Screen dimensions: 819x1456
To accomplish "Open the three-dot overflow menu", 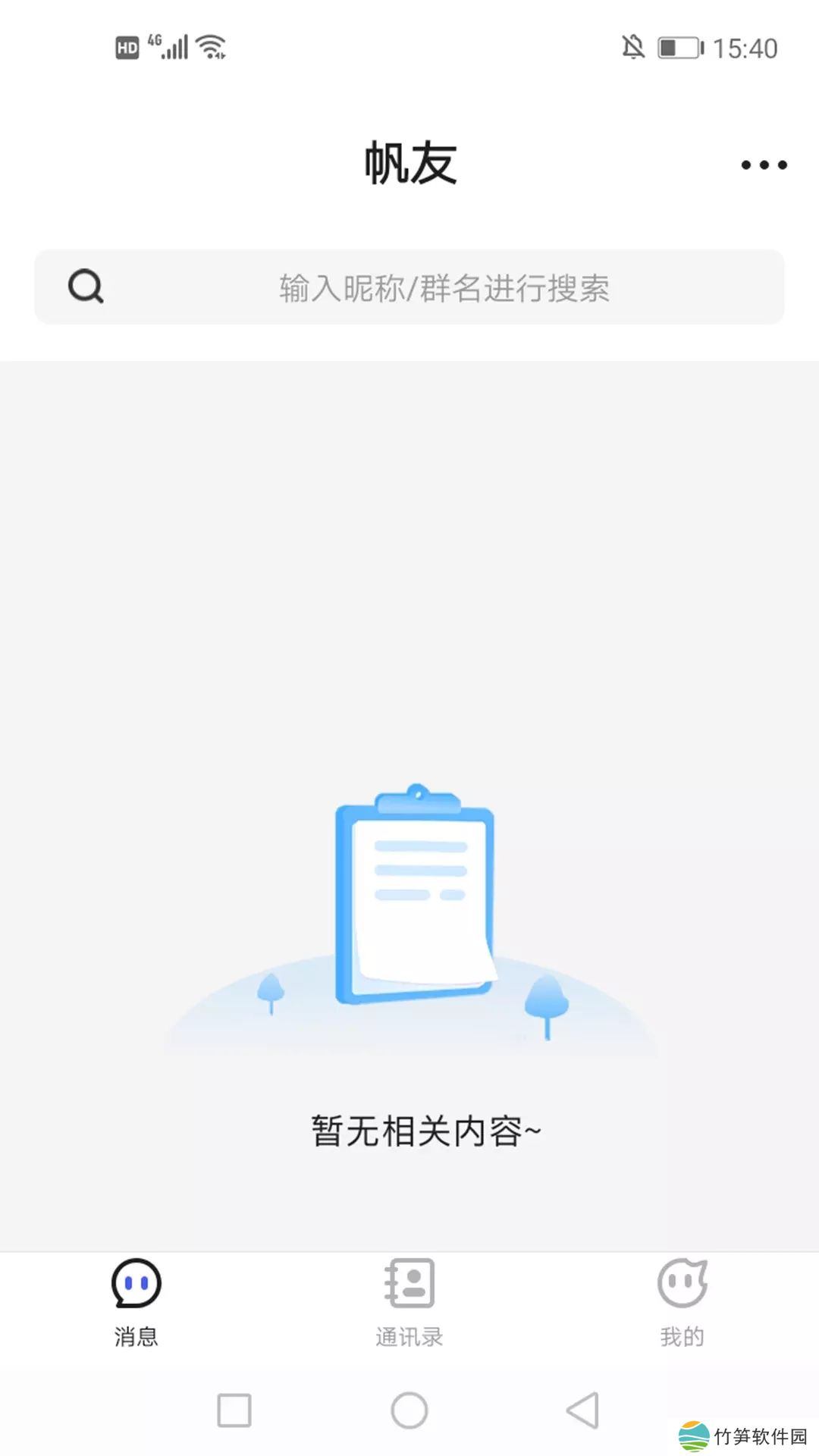I will tap(764, 165).
